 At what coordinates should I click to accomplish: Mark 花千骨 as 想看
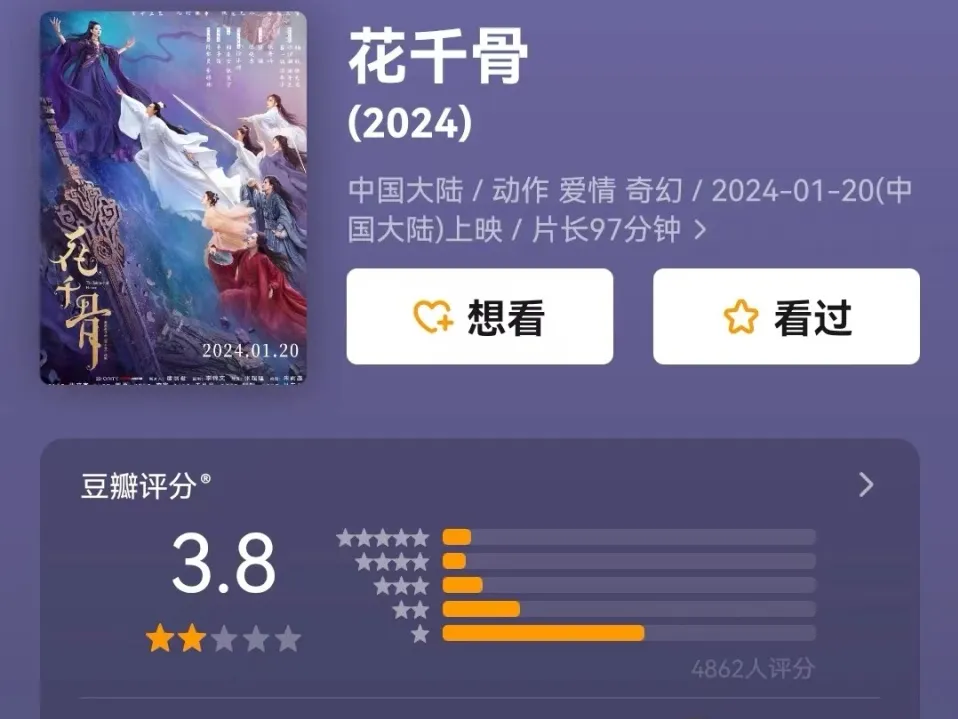pos(479,317)
